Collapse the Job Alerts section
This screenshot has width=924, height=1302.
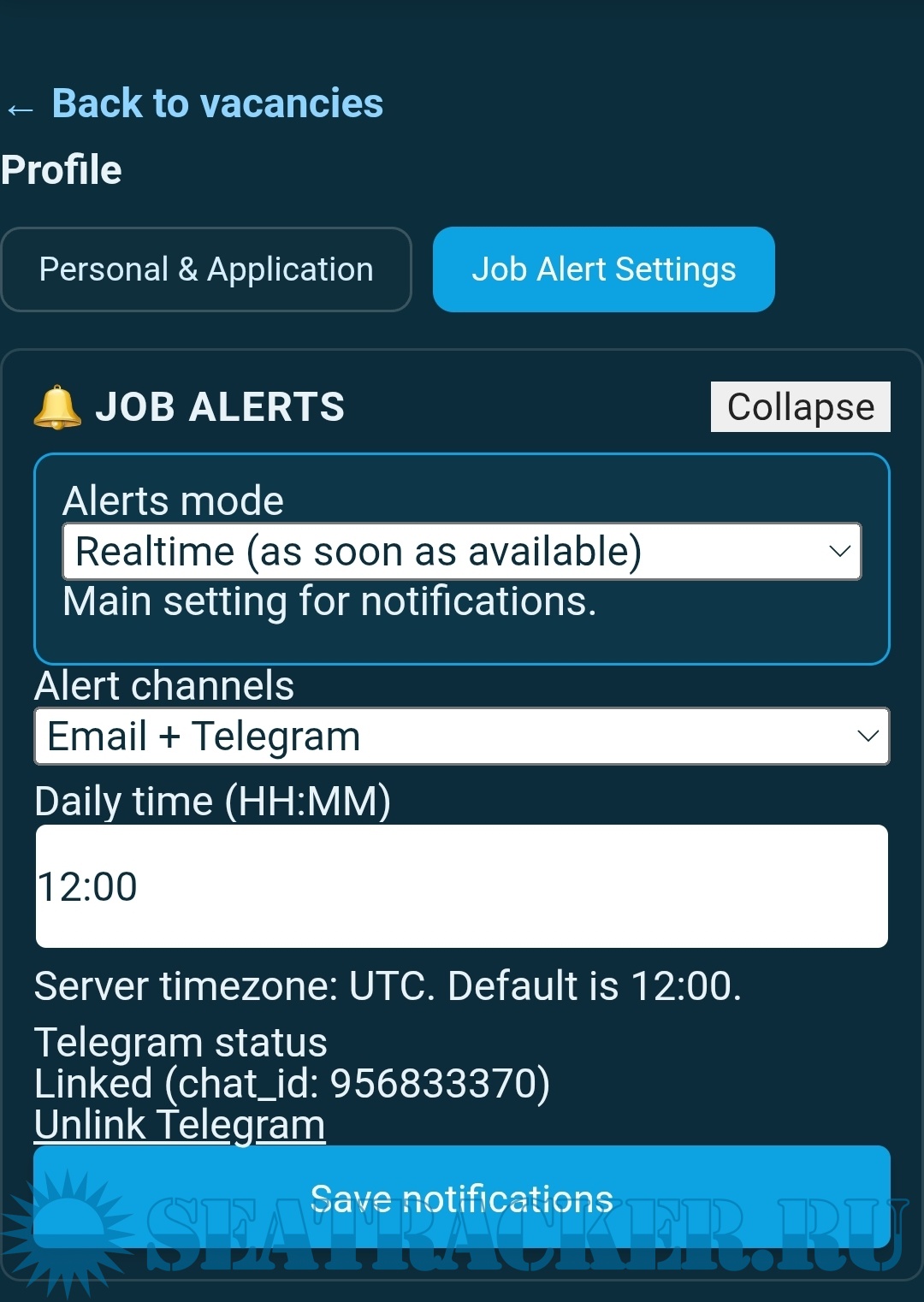800,407
